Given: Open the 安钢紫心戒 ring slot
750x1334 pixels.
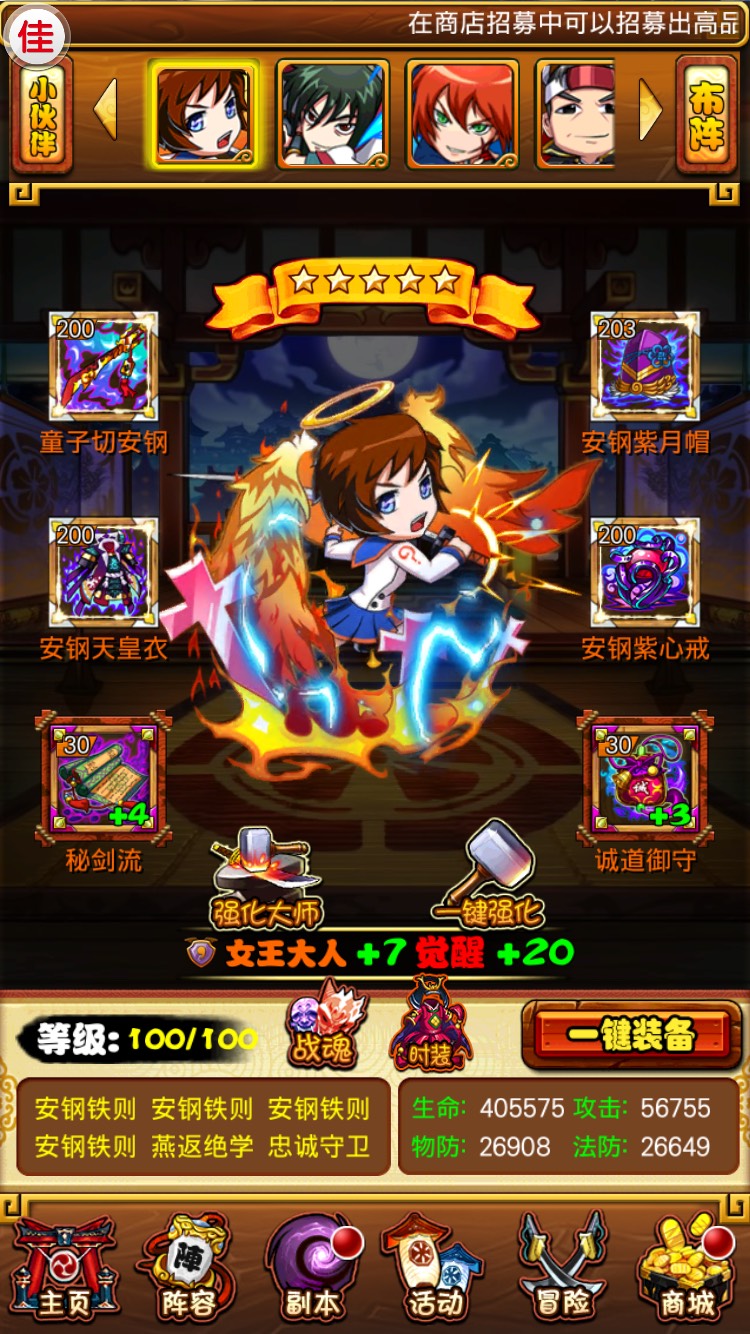Looking at the screenshot, I should point(645,573).
